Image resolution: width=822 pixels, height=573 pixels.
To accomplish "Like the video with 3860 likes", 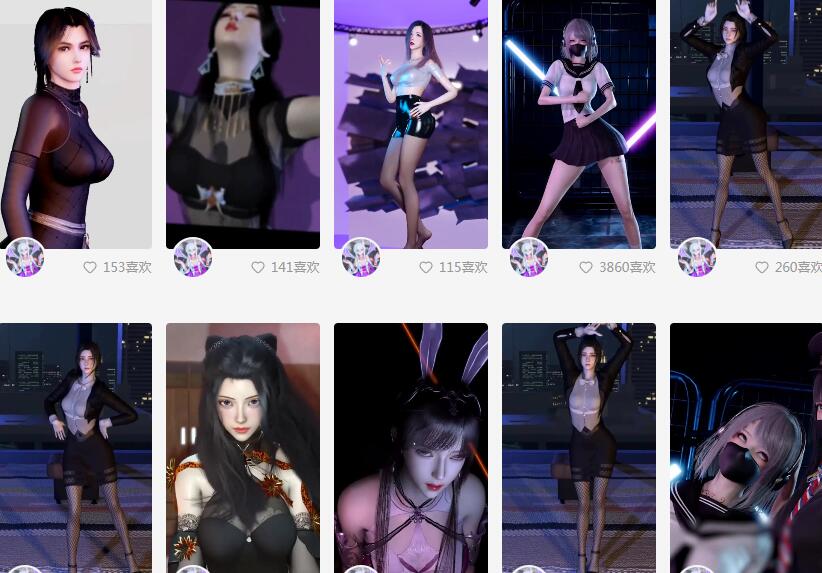I will (x=586, y=268).
